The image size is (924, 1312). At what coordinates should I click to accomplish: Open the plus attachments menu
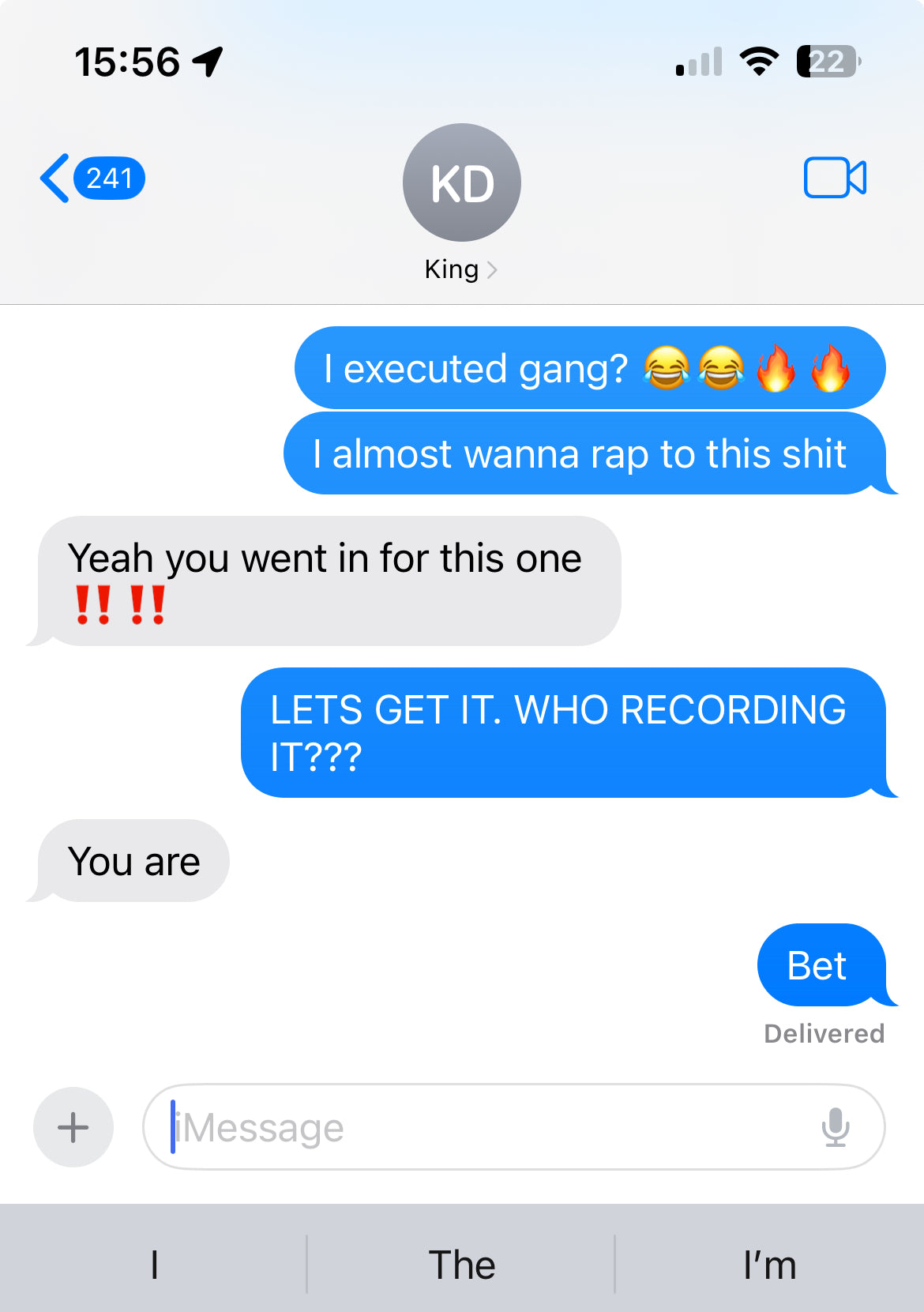pyautogui.click(x=73, y=1127)
